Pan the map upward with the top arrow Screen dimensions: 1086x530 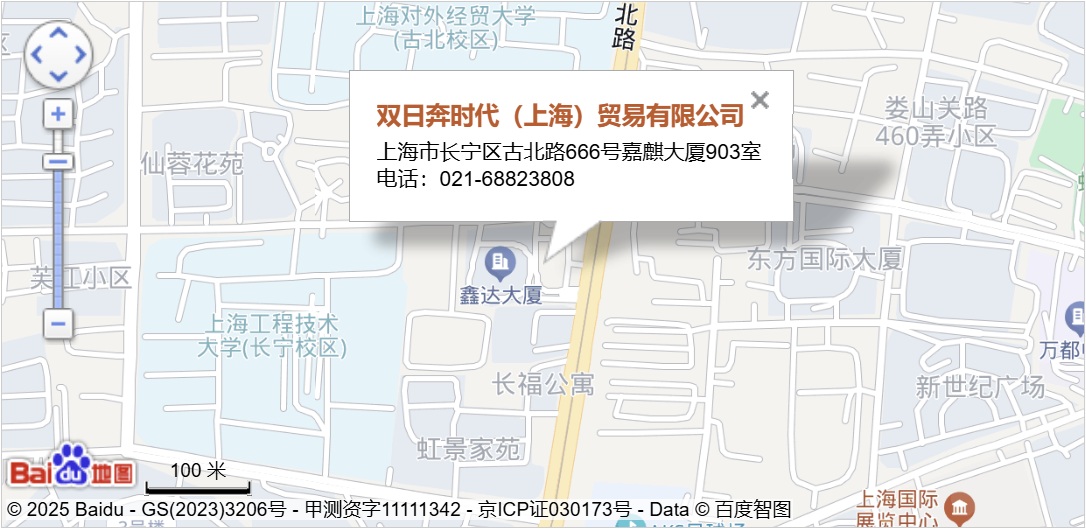click(58, 34)
